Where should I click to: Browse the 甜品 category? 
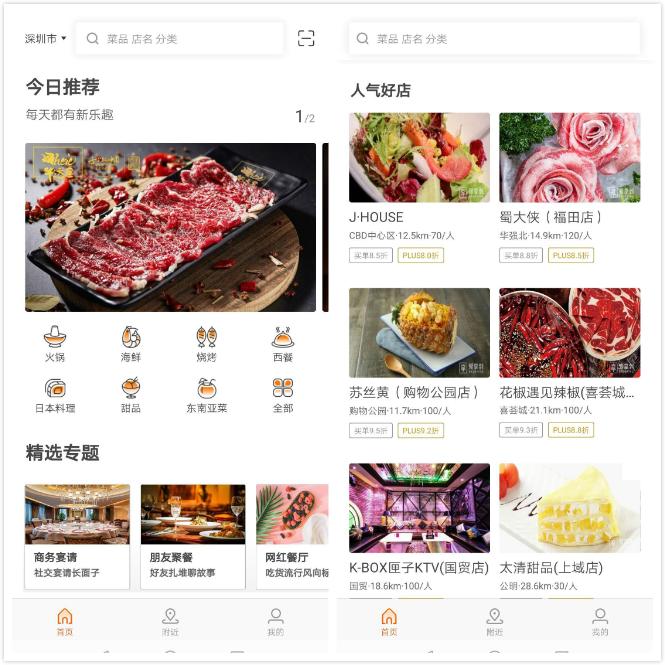click(131, 395)
